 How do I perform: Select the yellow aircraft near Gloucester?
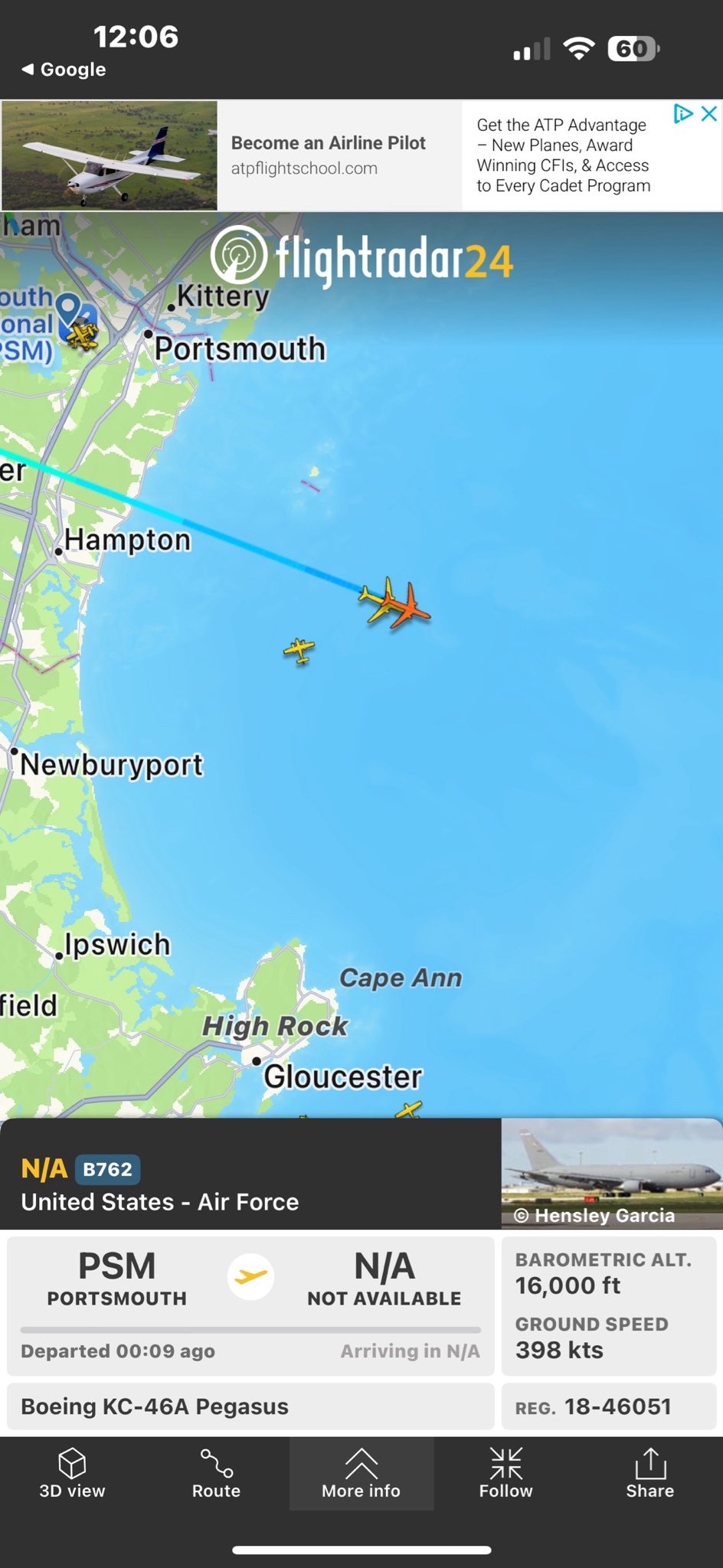(x=409, y=1109)
